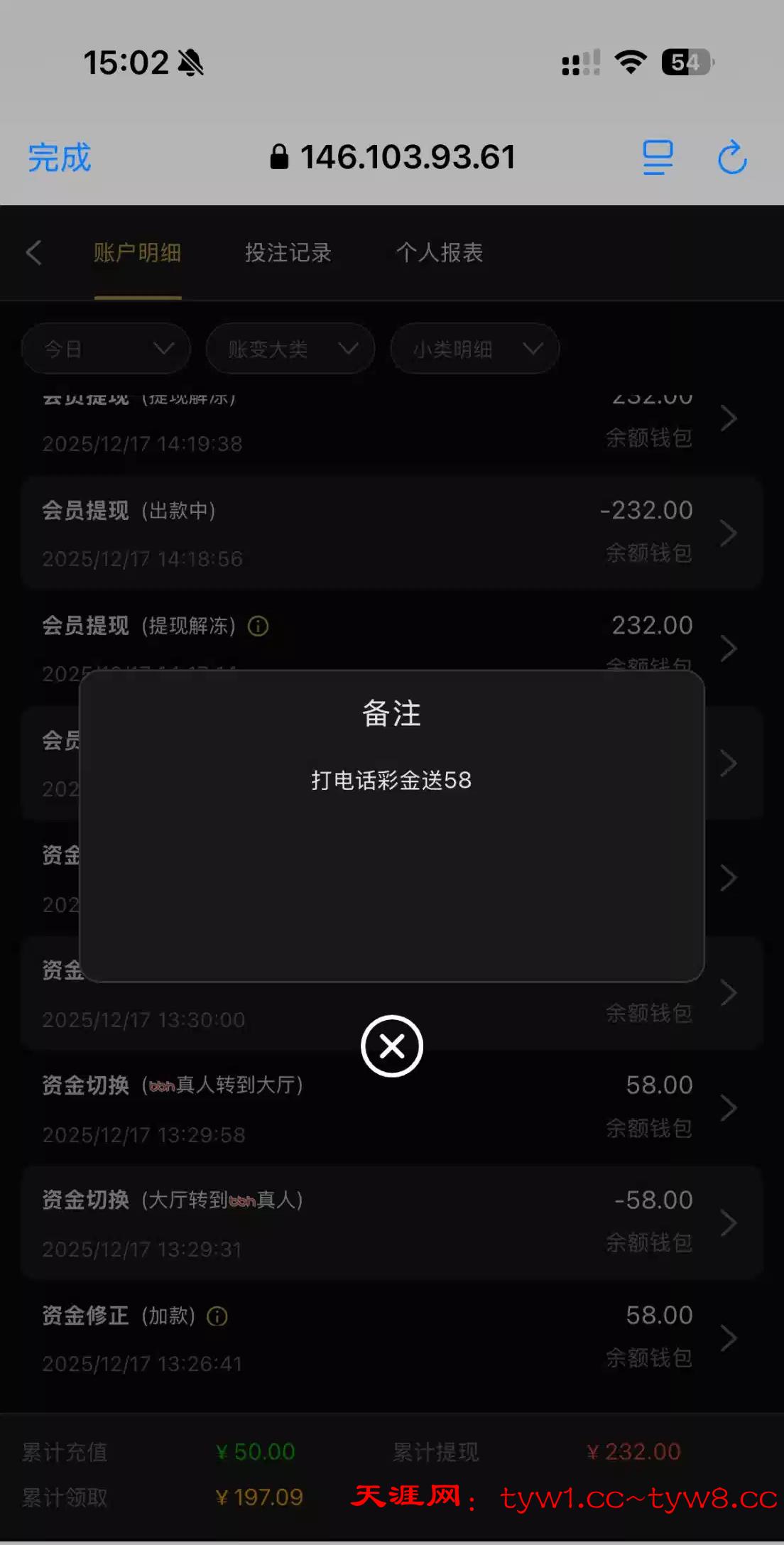
Task: Select the 账户明细 tab
Action: pos(138,253)
